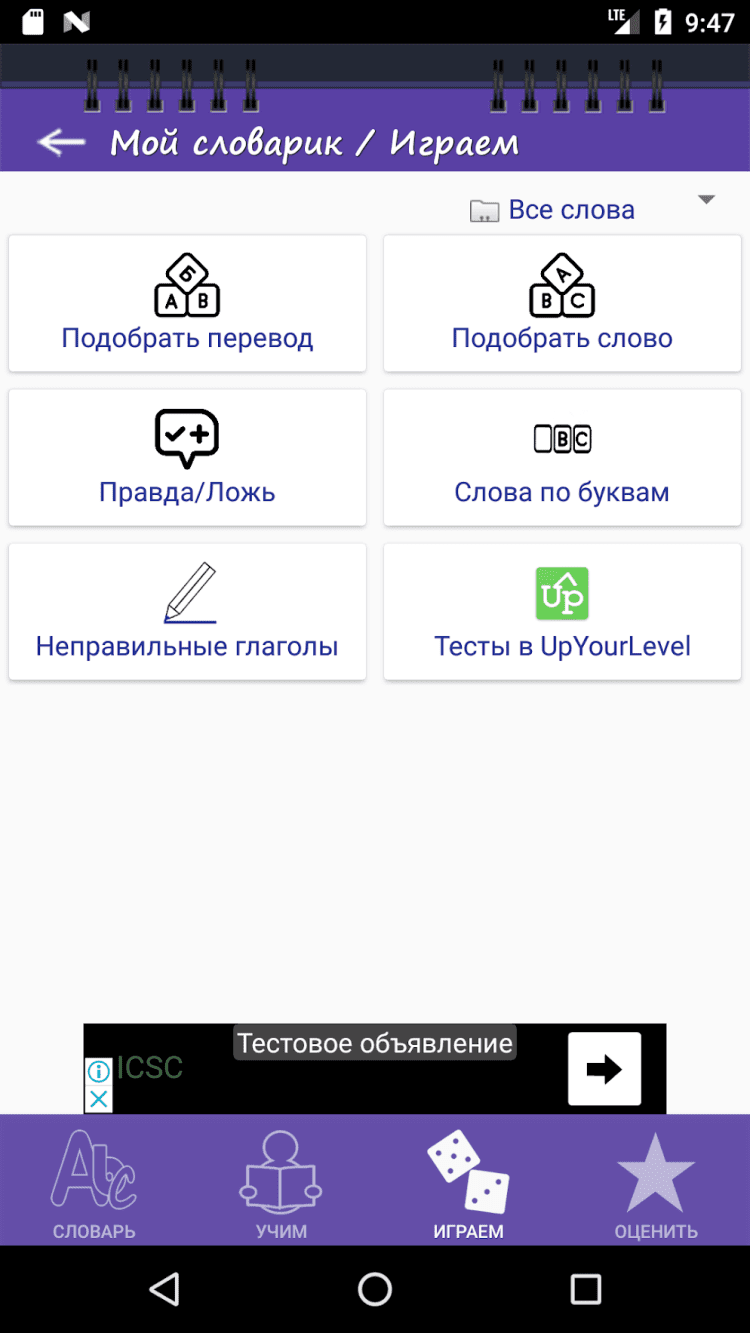Launch the "Слова по буквам" game
The width and height of the screenshot is (750, 1333).
point(562,457)
